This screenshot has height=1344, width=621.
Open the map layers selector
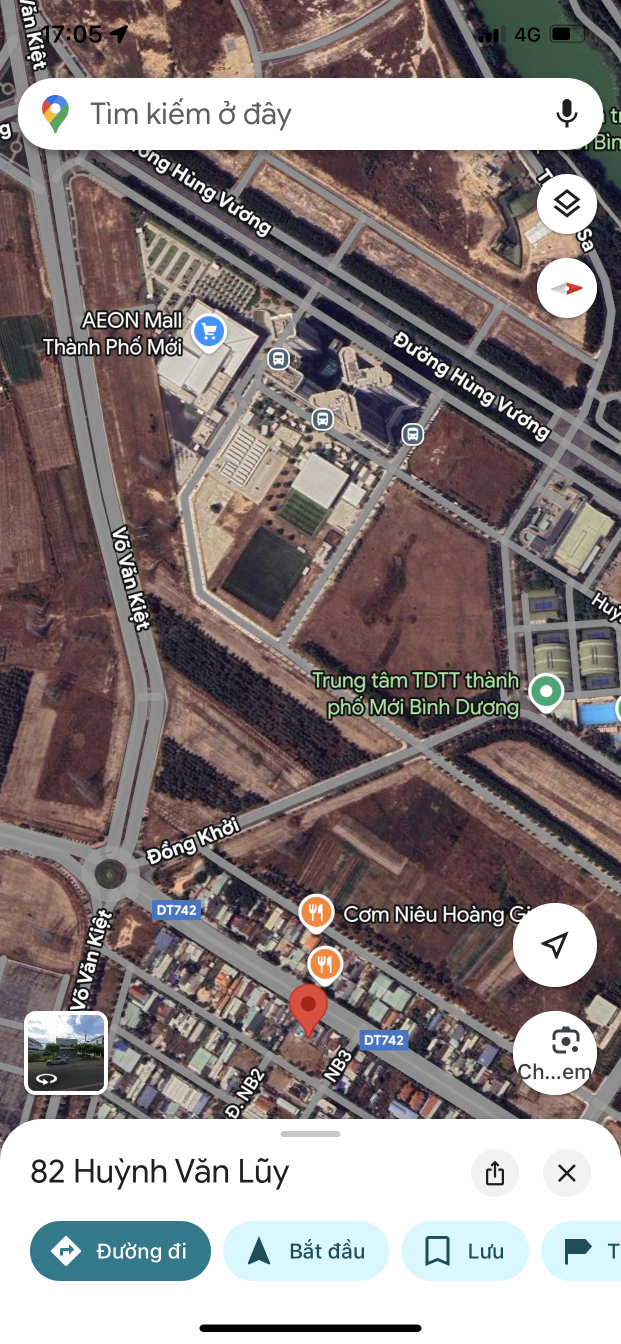click(x=567, y=205)
